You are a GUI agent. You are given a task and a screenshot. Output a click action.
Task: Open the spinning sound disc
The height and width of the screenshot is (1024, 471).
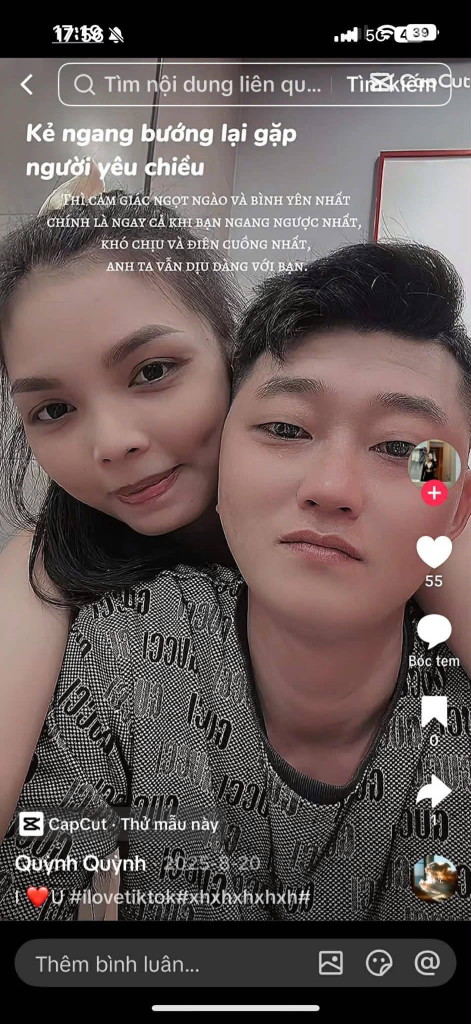click(434, 878)
